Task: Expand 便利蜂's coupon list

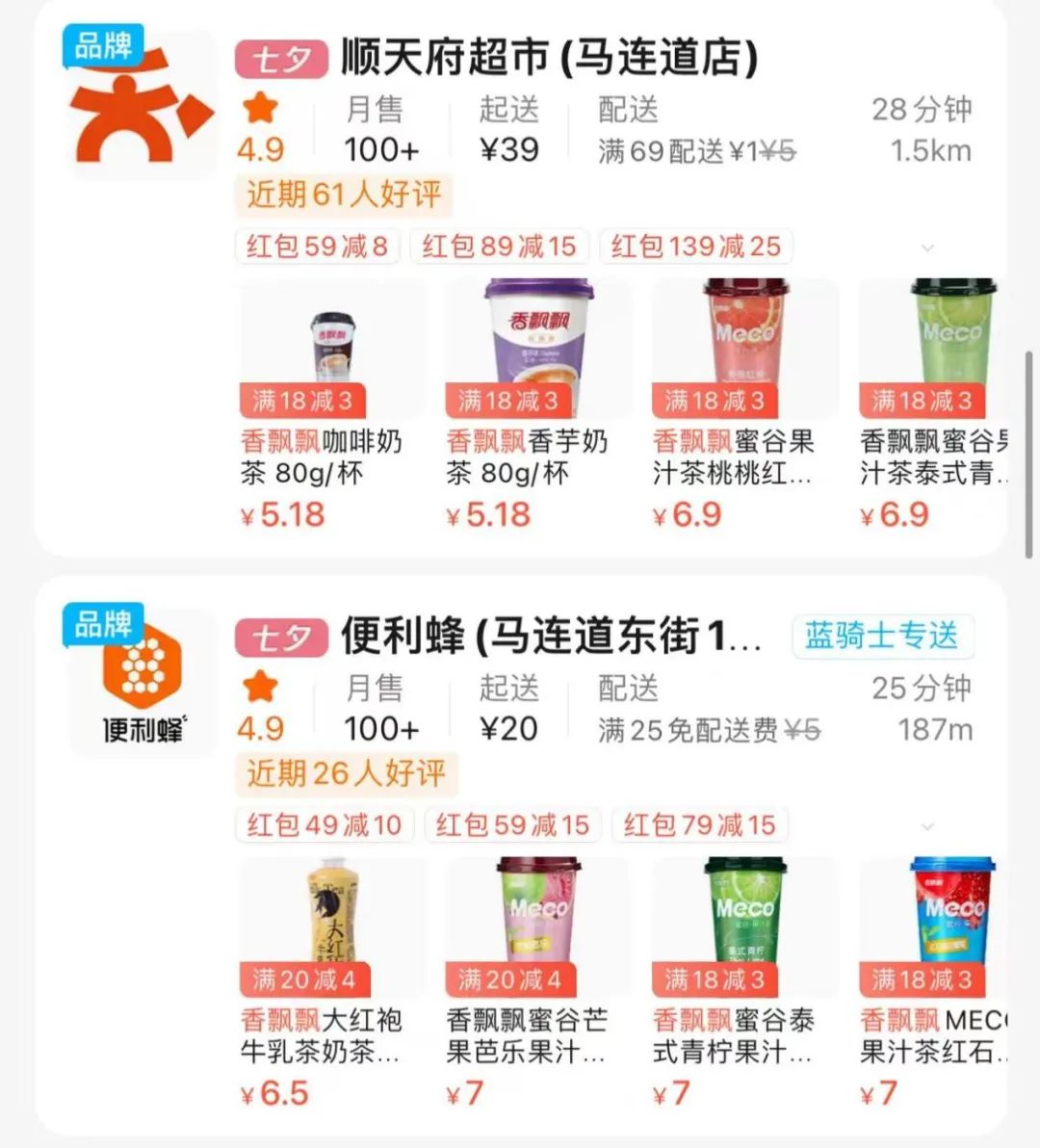Action: pos(927,826)
